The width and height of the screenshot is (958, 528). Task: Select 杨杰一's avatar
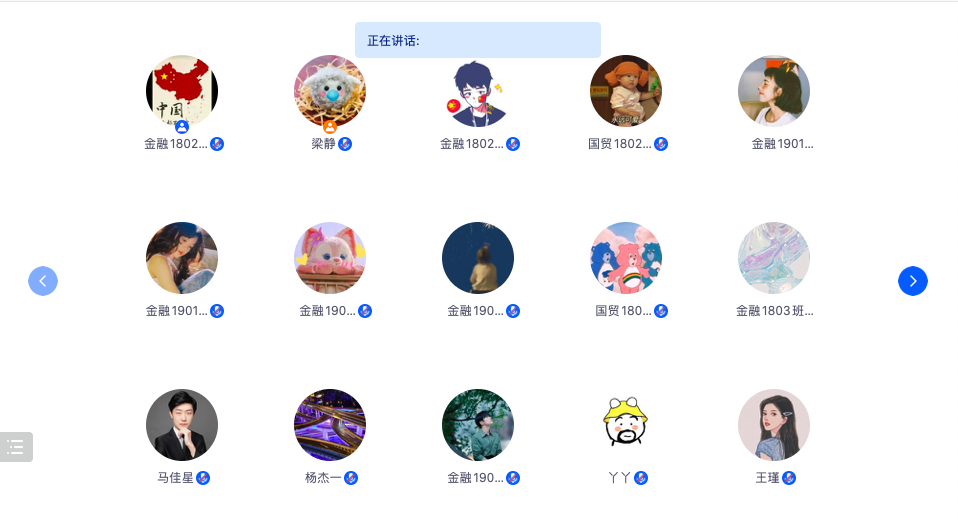(x=330, y=425)
